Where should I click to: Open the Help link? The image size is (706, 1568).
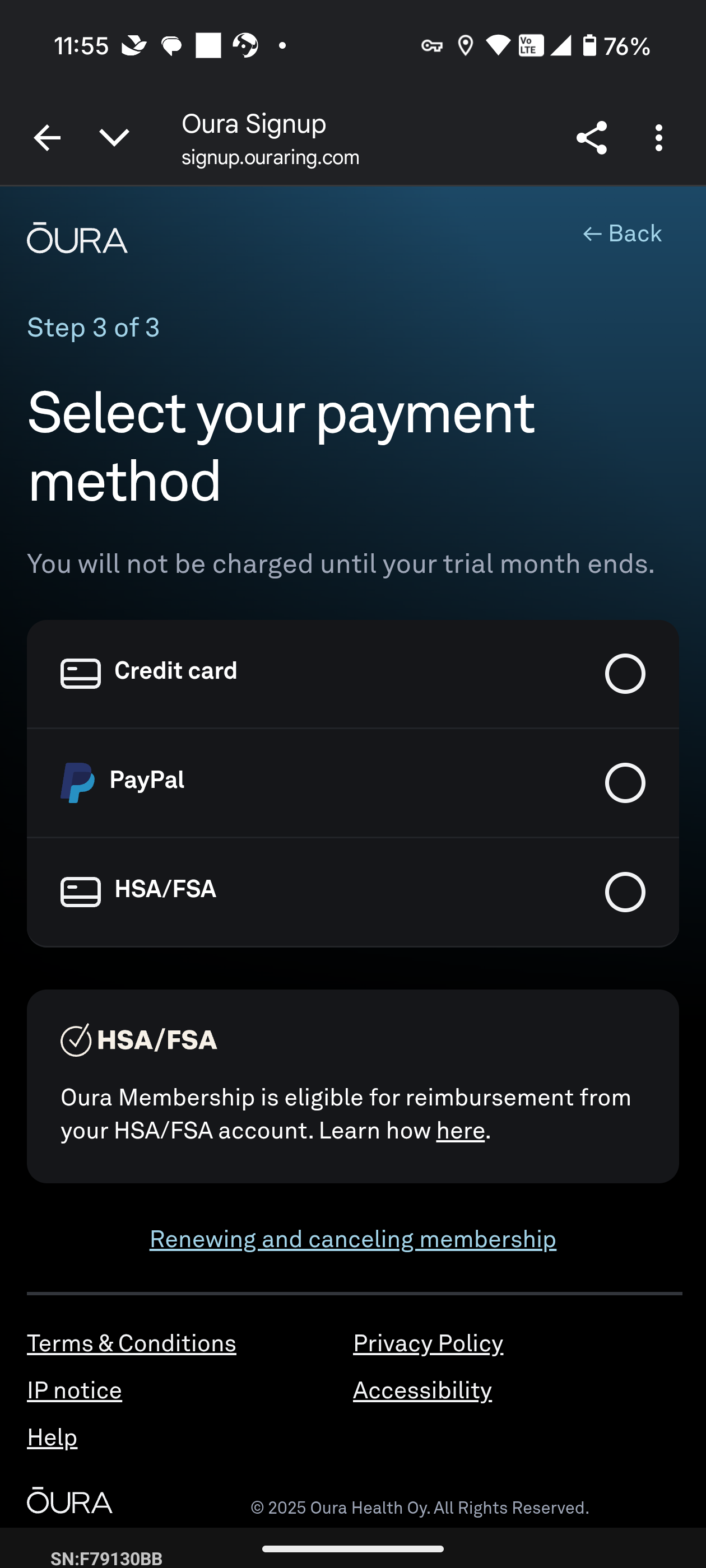click(x=52, y=1438)
